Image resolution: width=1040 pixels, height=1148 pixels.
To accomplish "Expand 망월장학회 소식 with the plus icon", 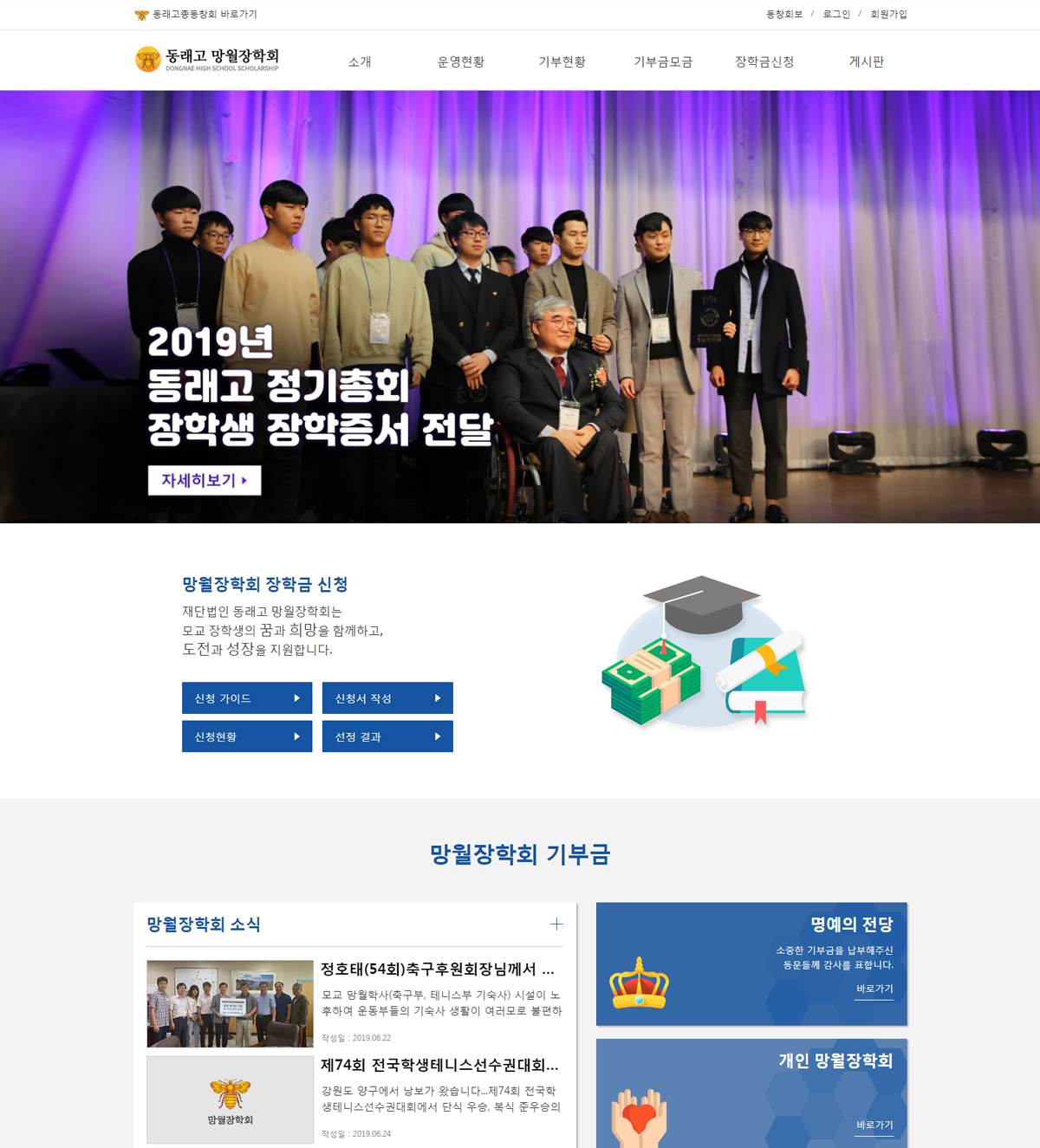I will coord(556,924).
